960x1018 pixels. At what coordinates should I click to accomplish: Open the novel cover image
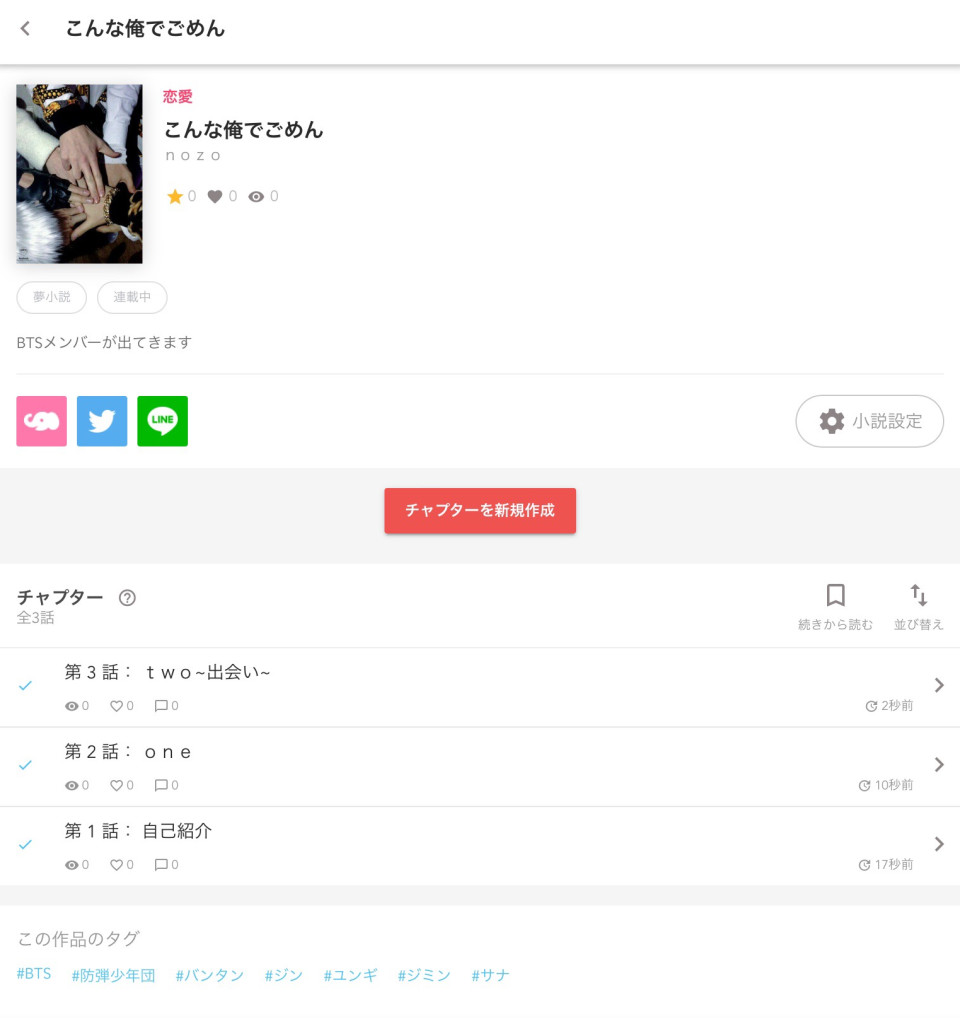(79, 174)
